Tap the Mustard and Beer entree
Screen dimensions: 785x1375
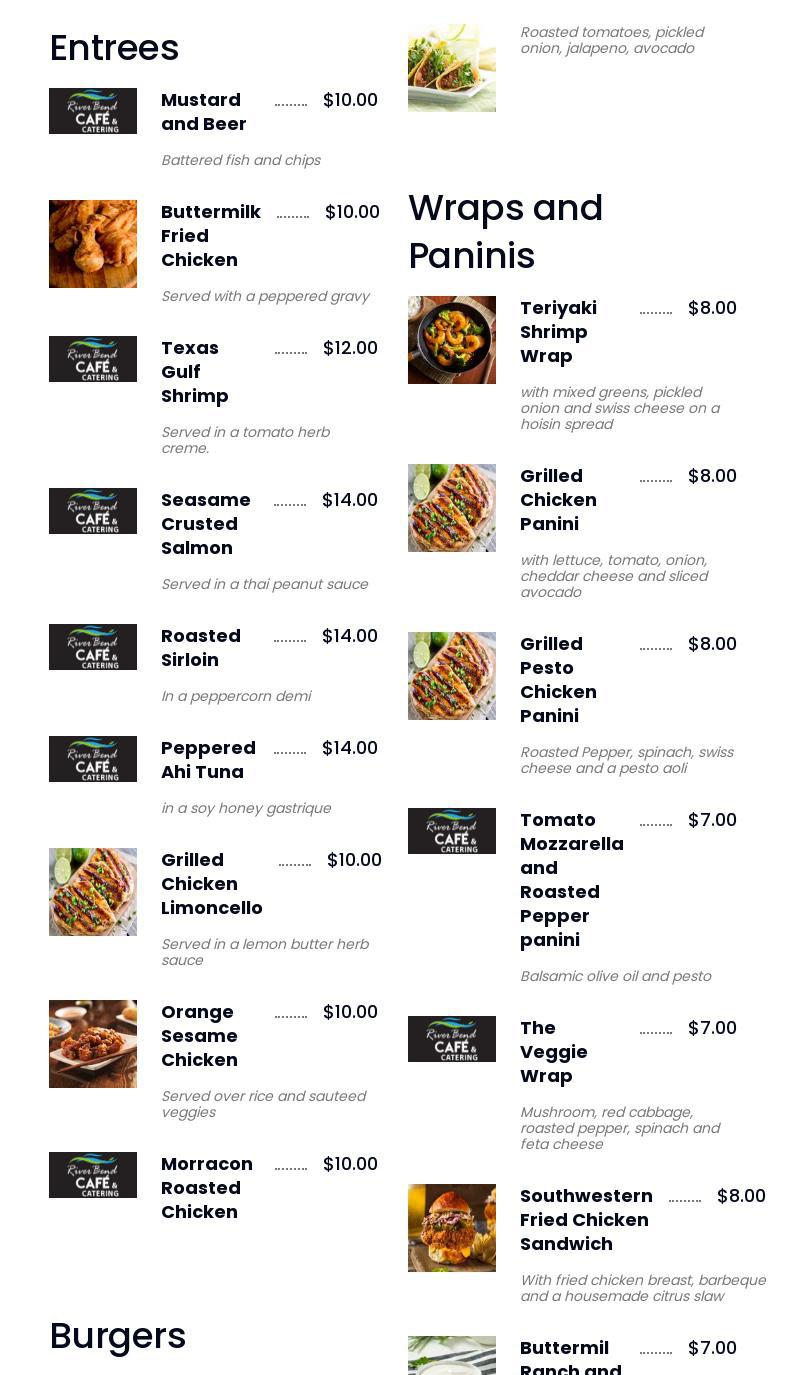203,112
